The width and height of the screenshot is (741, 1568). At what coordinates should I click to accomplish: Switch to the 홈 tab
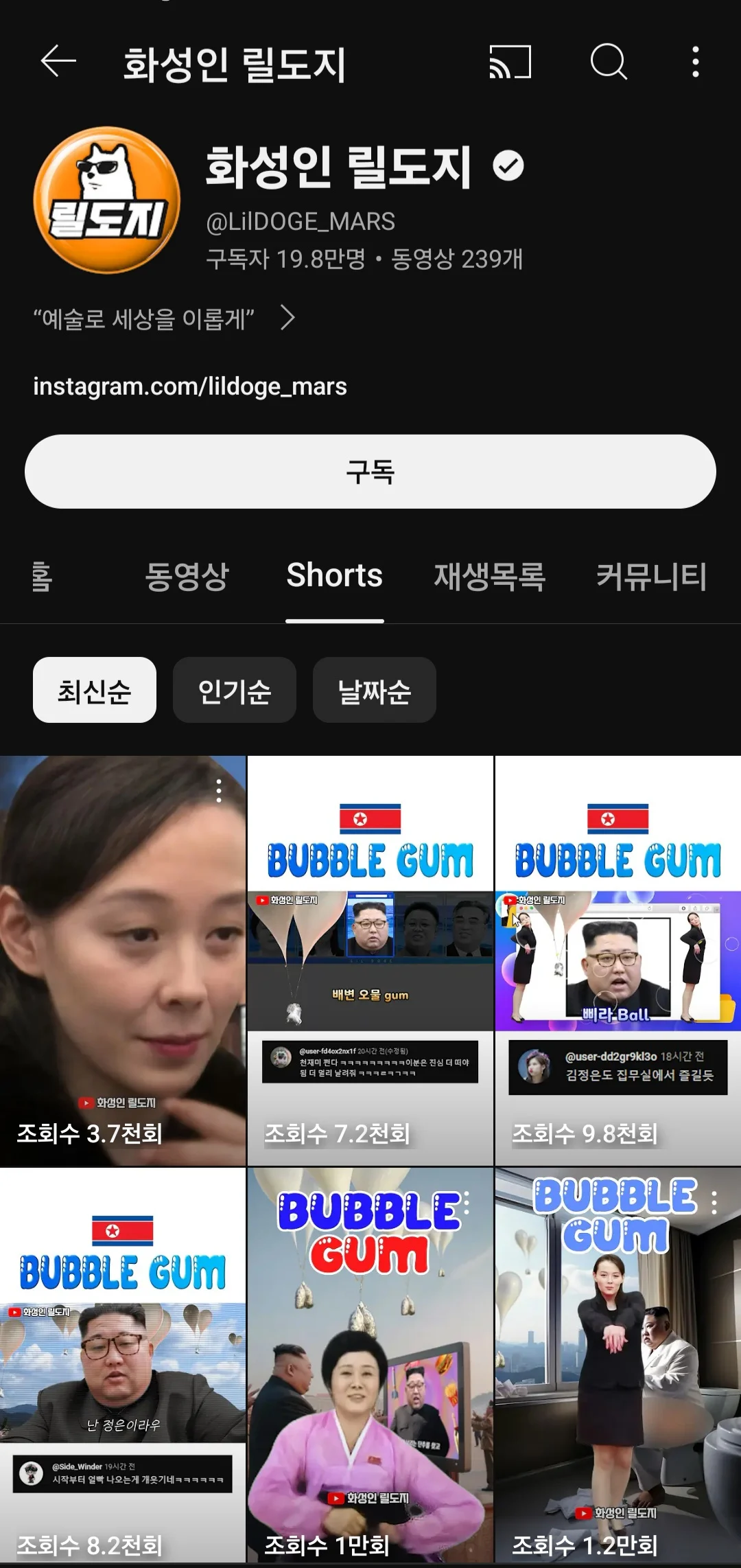pyautogui.click(x=43, y=576)
